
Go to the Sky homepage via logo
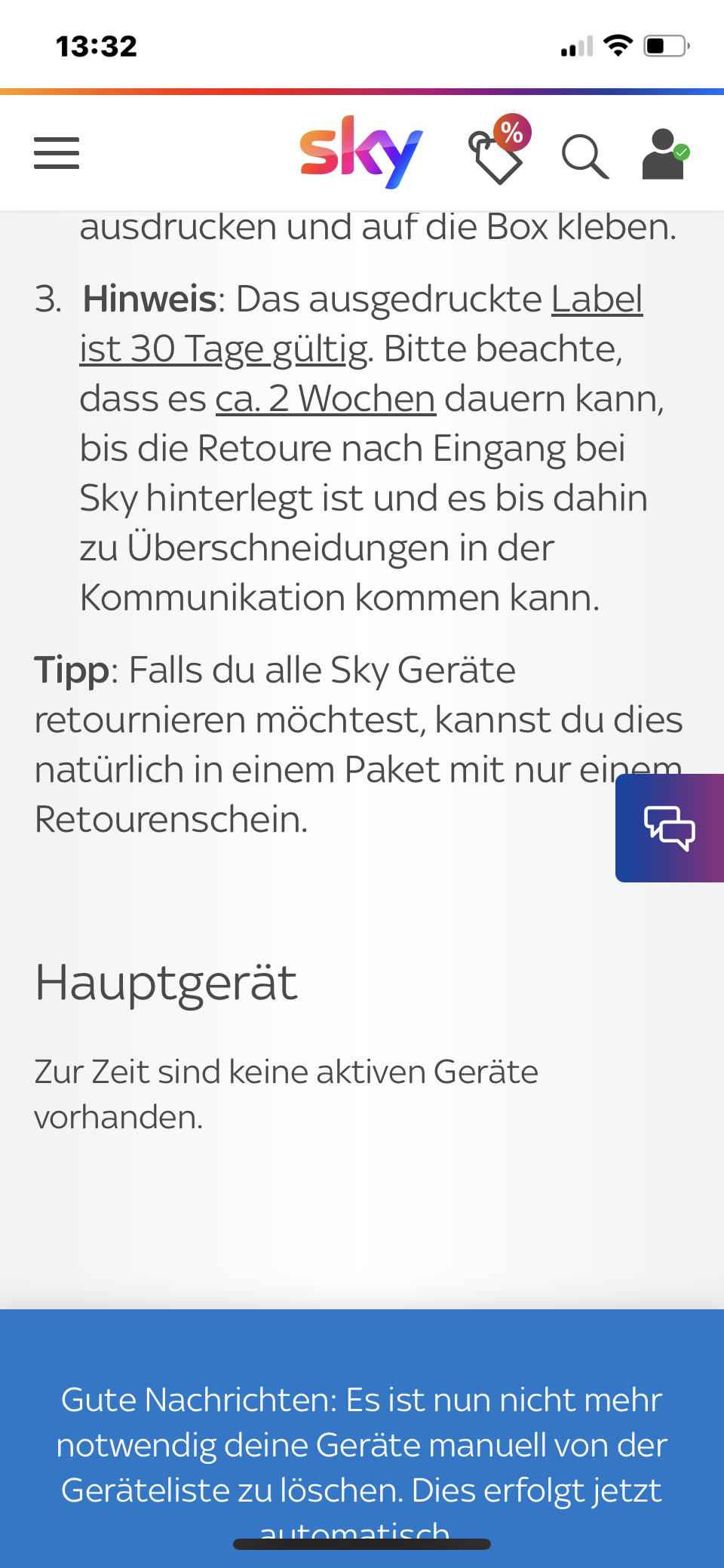click(360, 152)
